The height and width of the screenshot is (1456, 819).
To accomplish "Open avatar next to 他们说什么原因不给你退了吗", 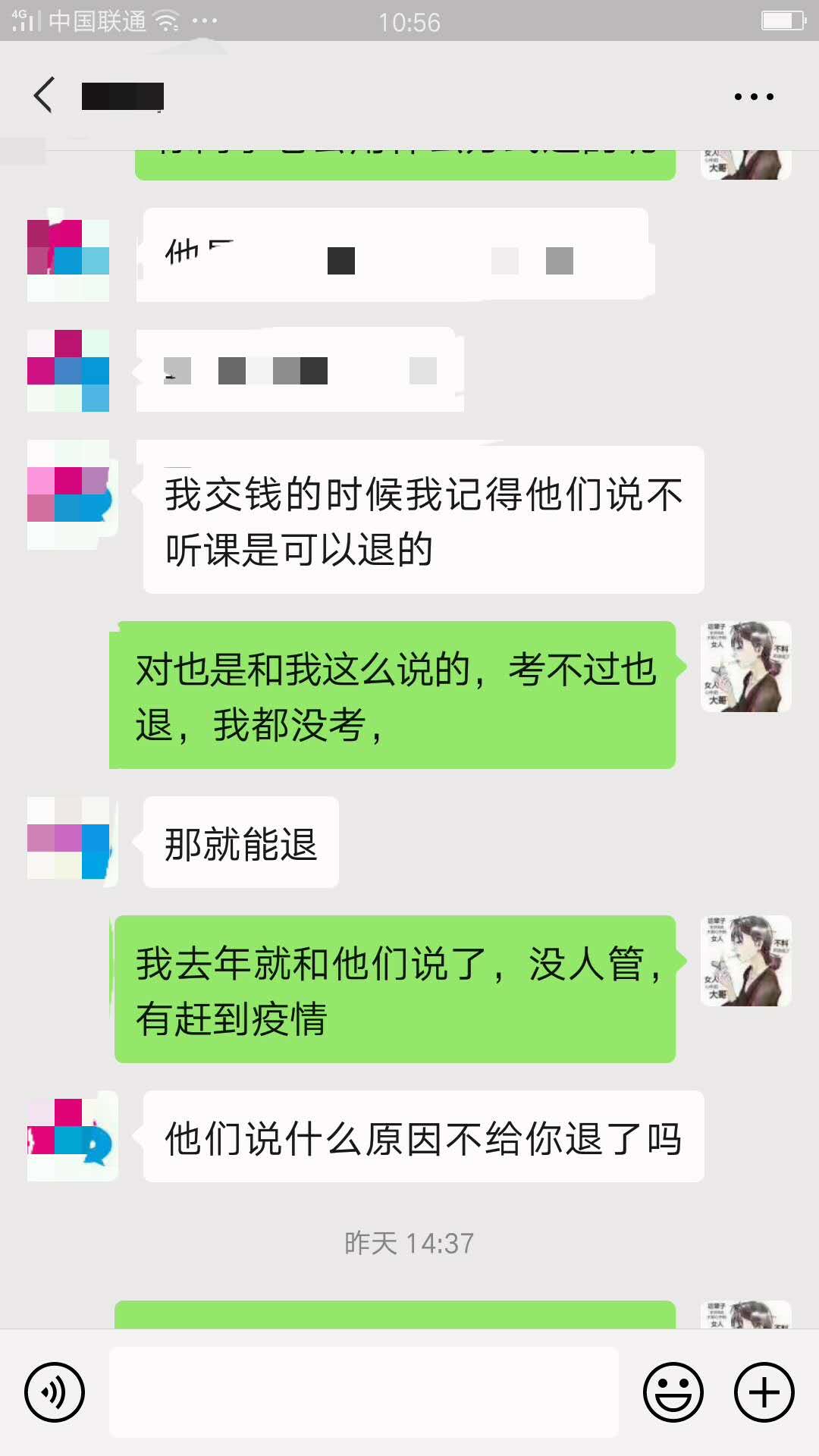I will tap(70, 1135).
